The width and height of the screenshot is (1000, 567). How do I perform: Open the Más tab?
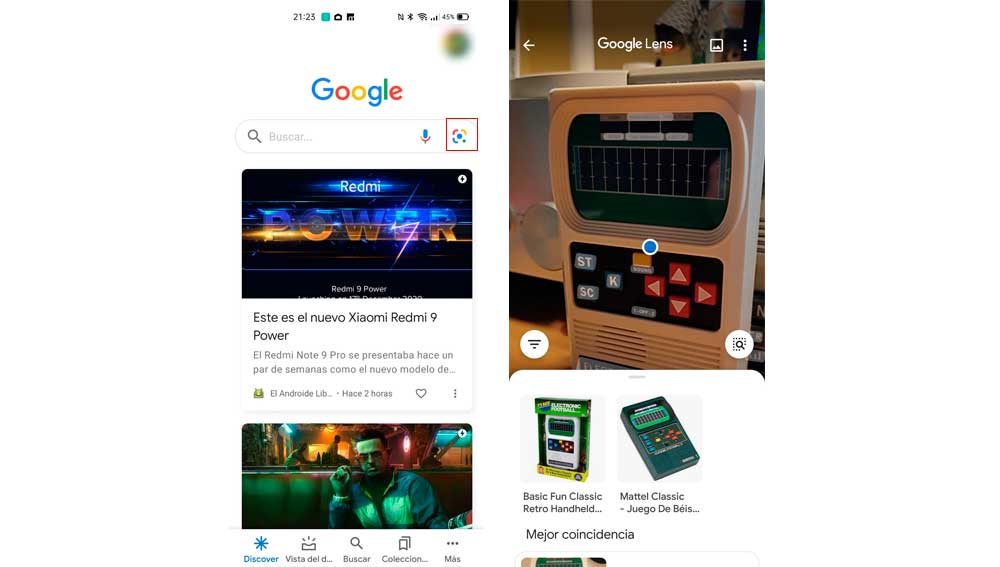pos(452,549)
